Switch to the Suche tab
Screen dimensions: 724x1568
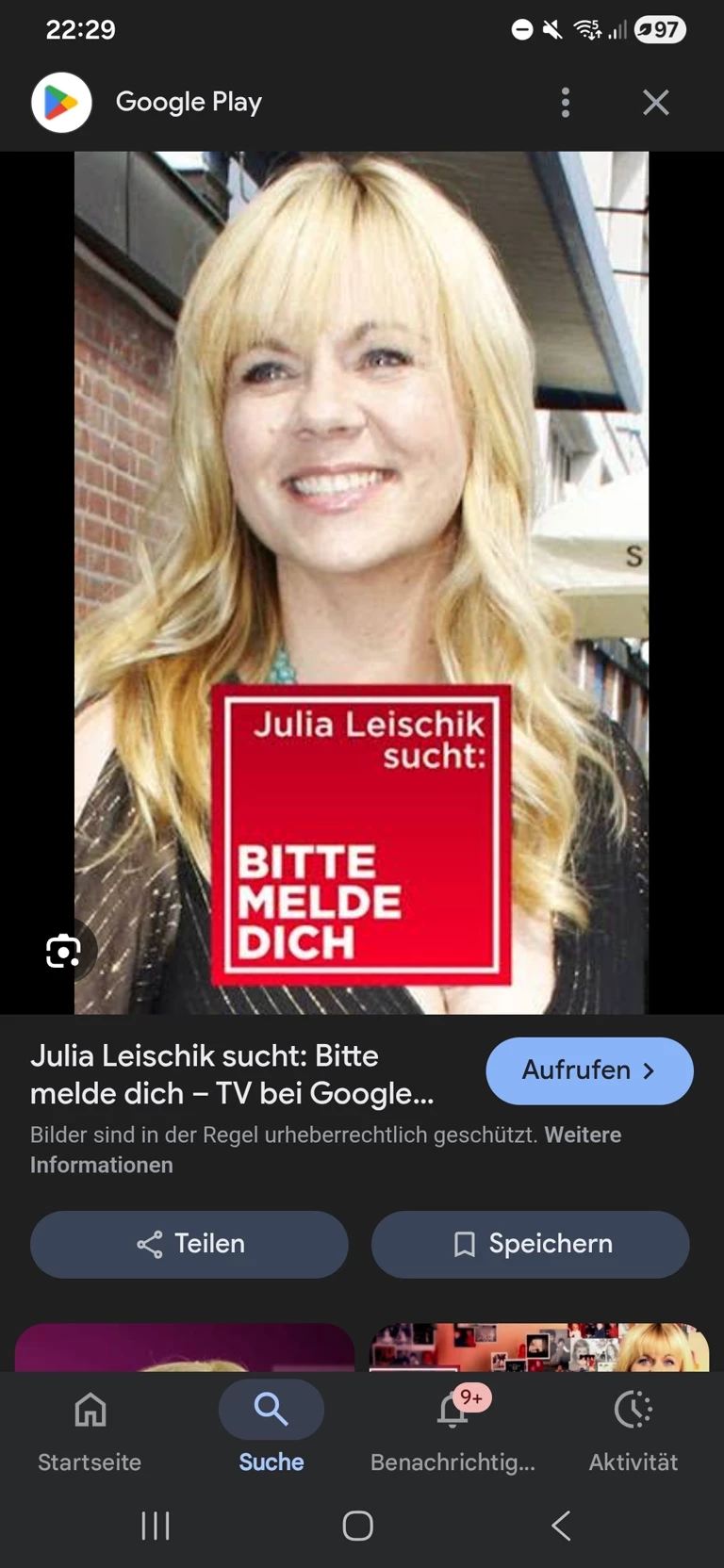coord(271,1429)
